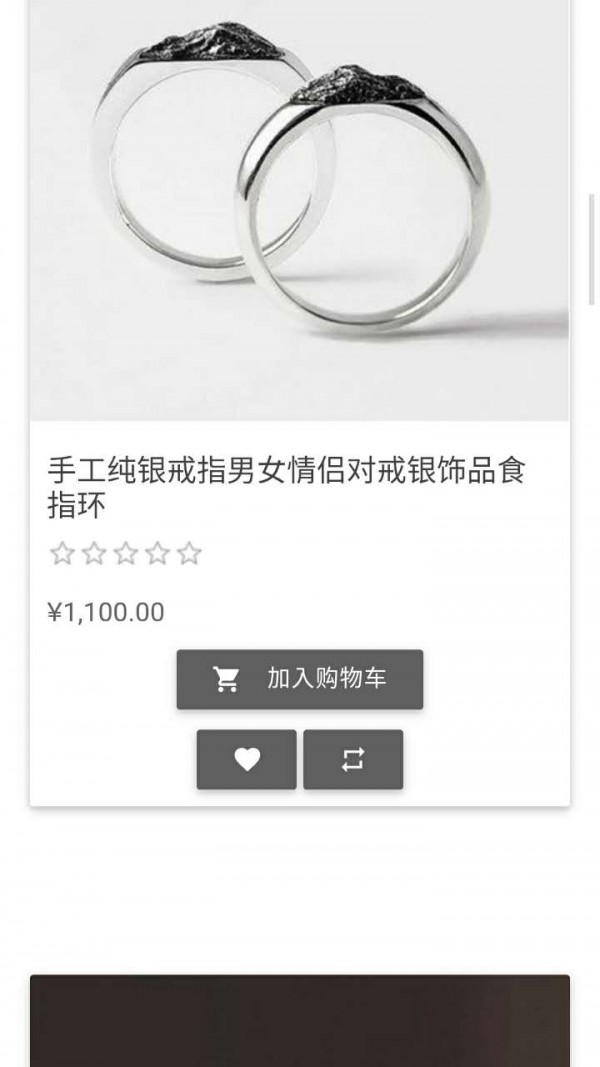The width and height of the screenshot is (600, 1067).
Task: Add ring to wishlist with heart button
Action: click(246, 759)
